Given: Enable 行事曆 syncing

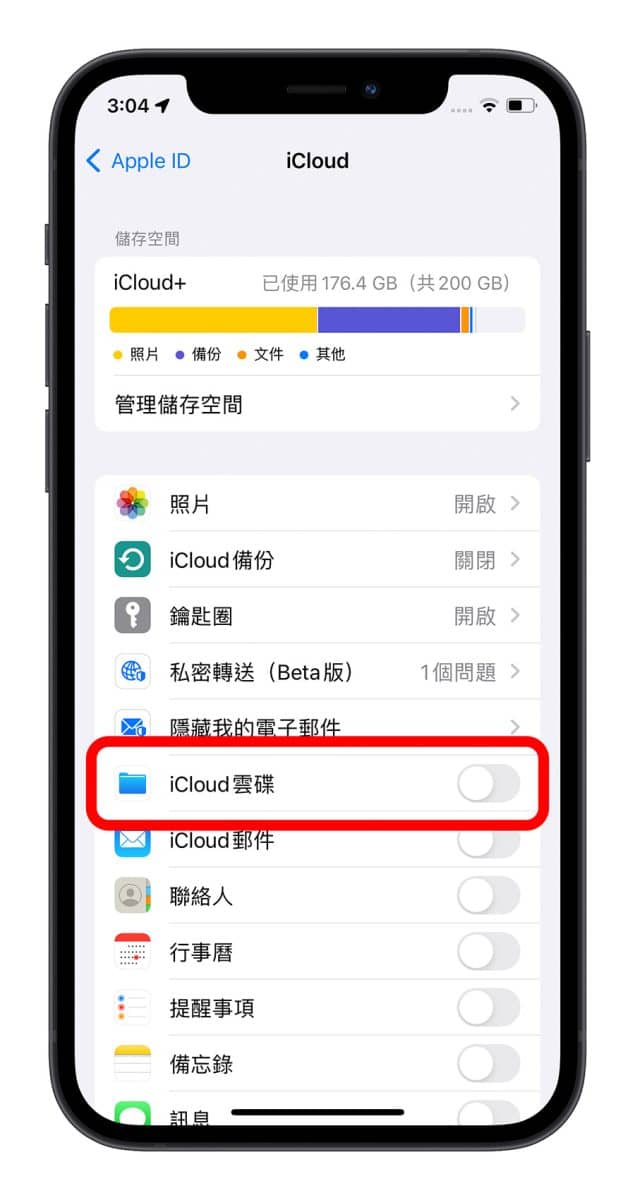Looking at the screenshot, I should (488, 952).
